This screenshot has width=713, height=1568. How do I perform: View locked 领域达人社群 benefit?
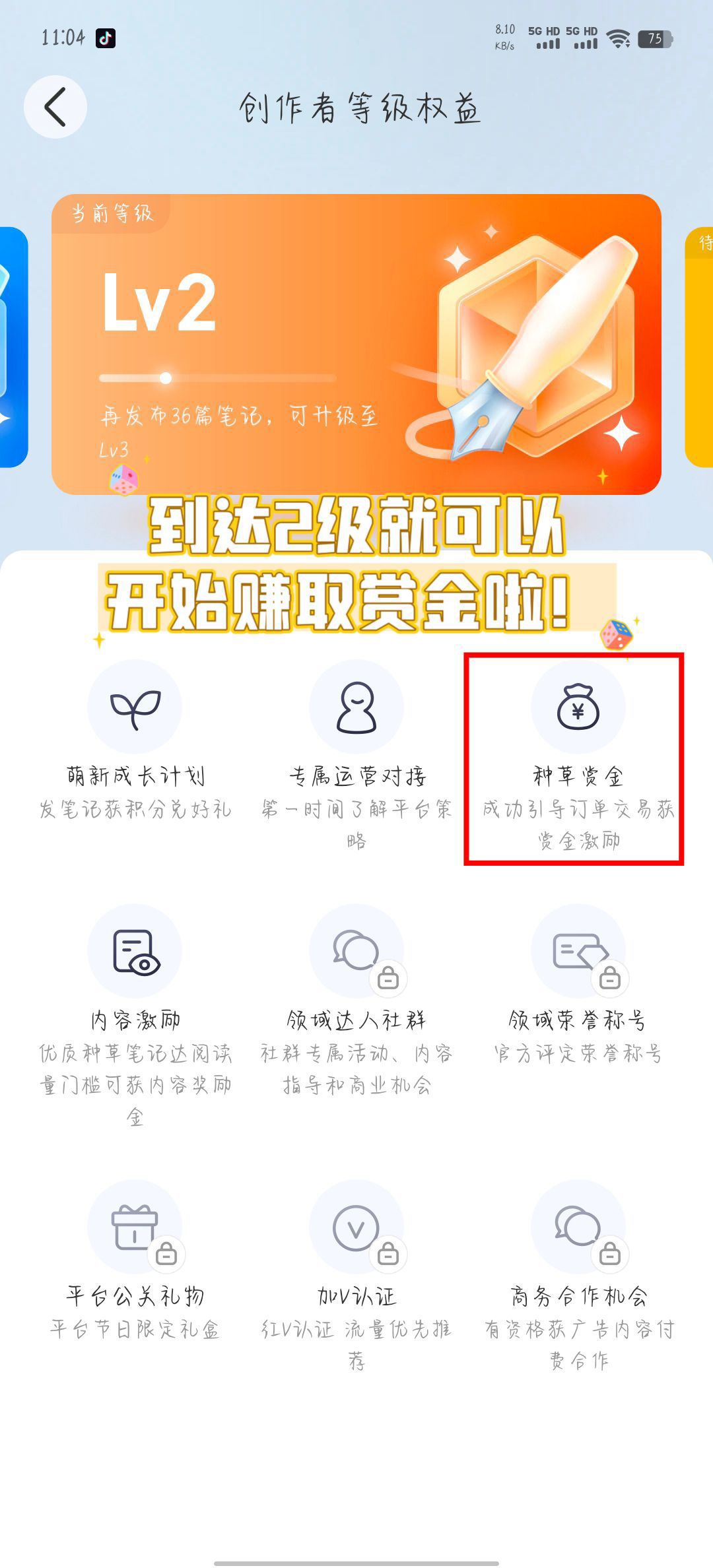(x=356, y=952)
